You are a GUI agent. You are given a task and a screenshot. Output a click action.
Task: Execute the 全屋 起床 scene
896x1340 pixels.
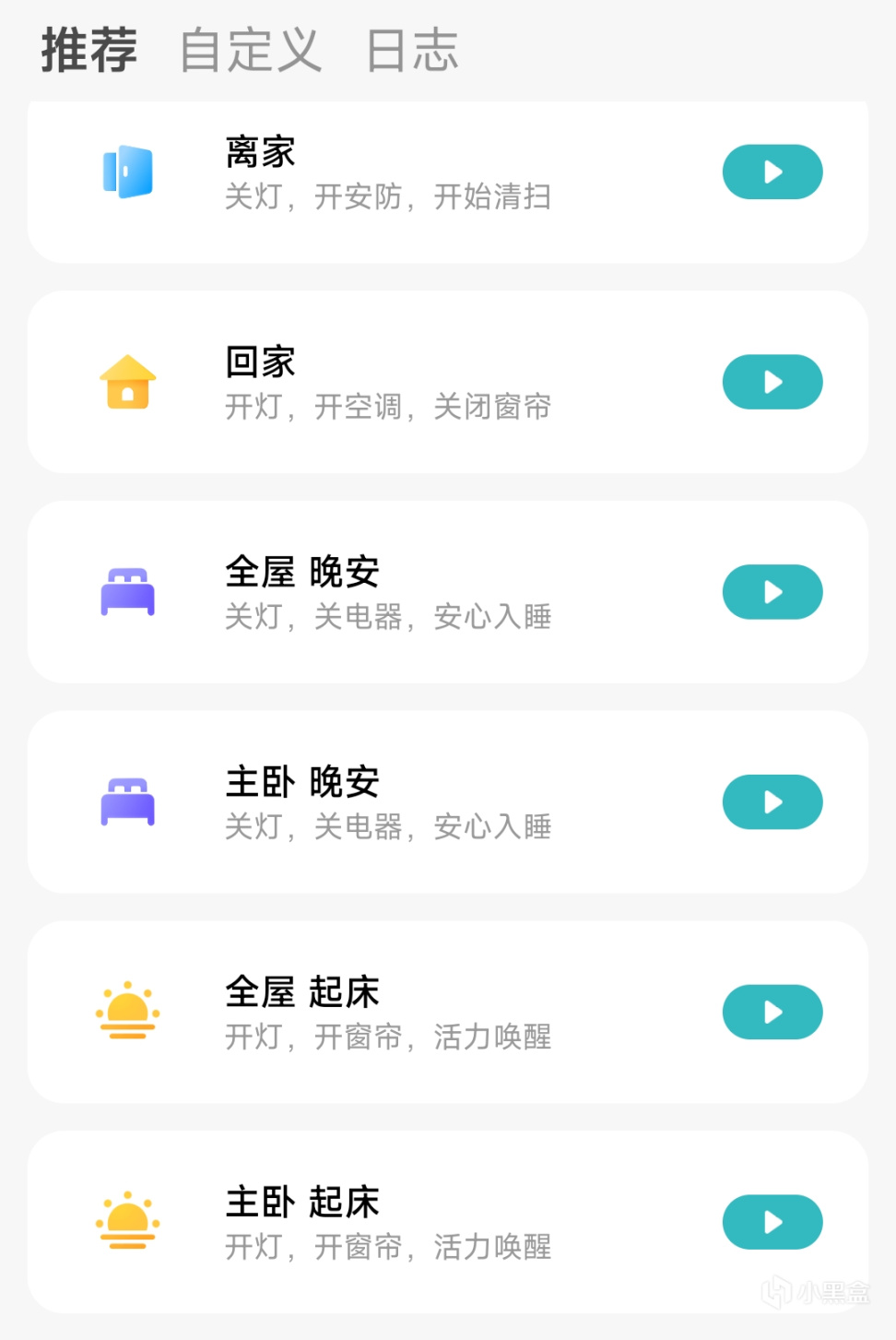pos(772,1013)
